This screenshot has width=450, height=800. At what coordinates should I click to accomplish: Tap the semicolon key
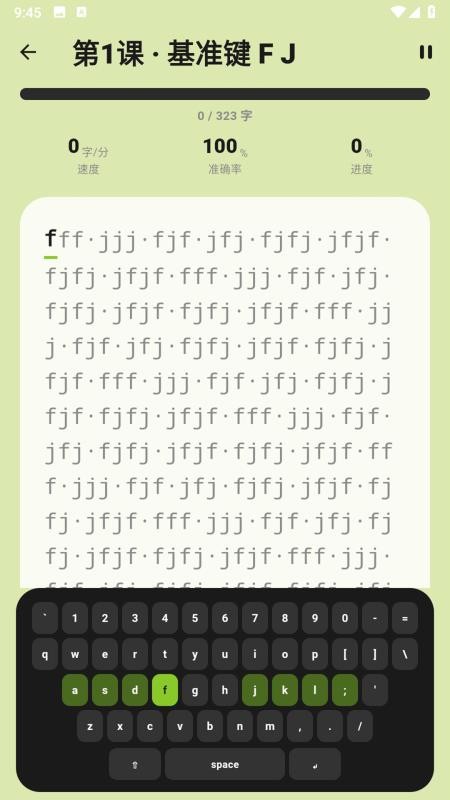(x=345, y=690)
